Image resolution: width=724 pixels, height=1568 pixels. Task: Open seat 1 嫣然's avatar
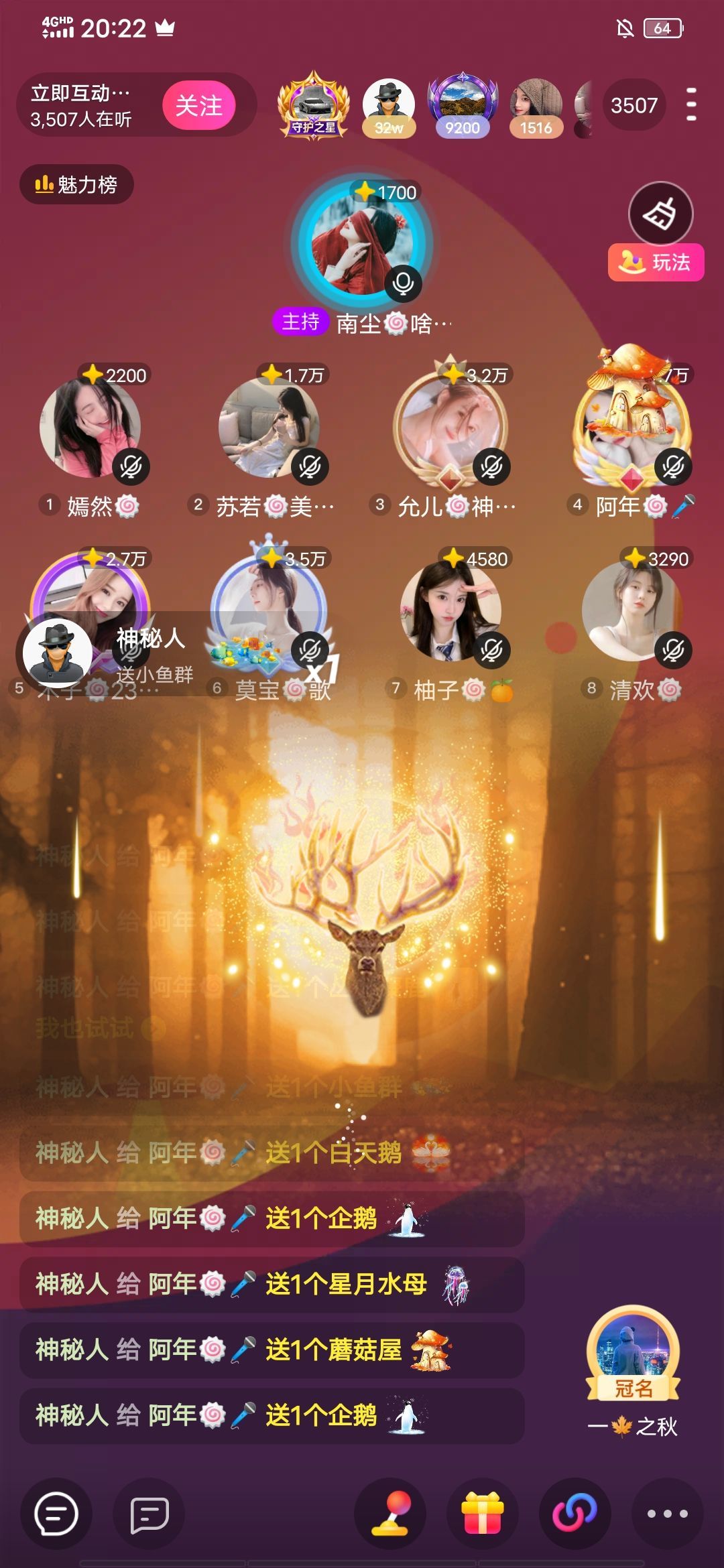(x=90, y=428)
